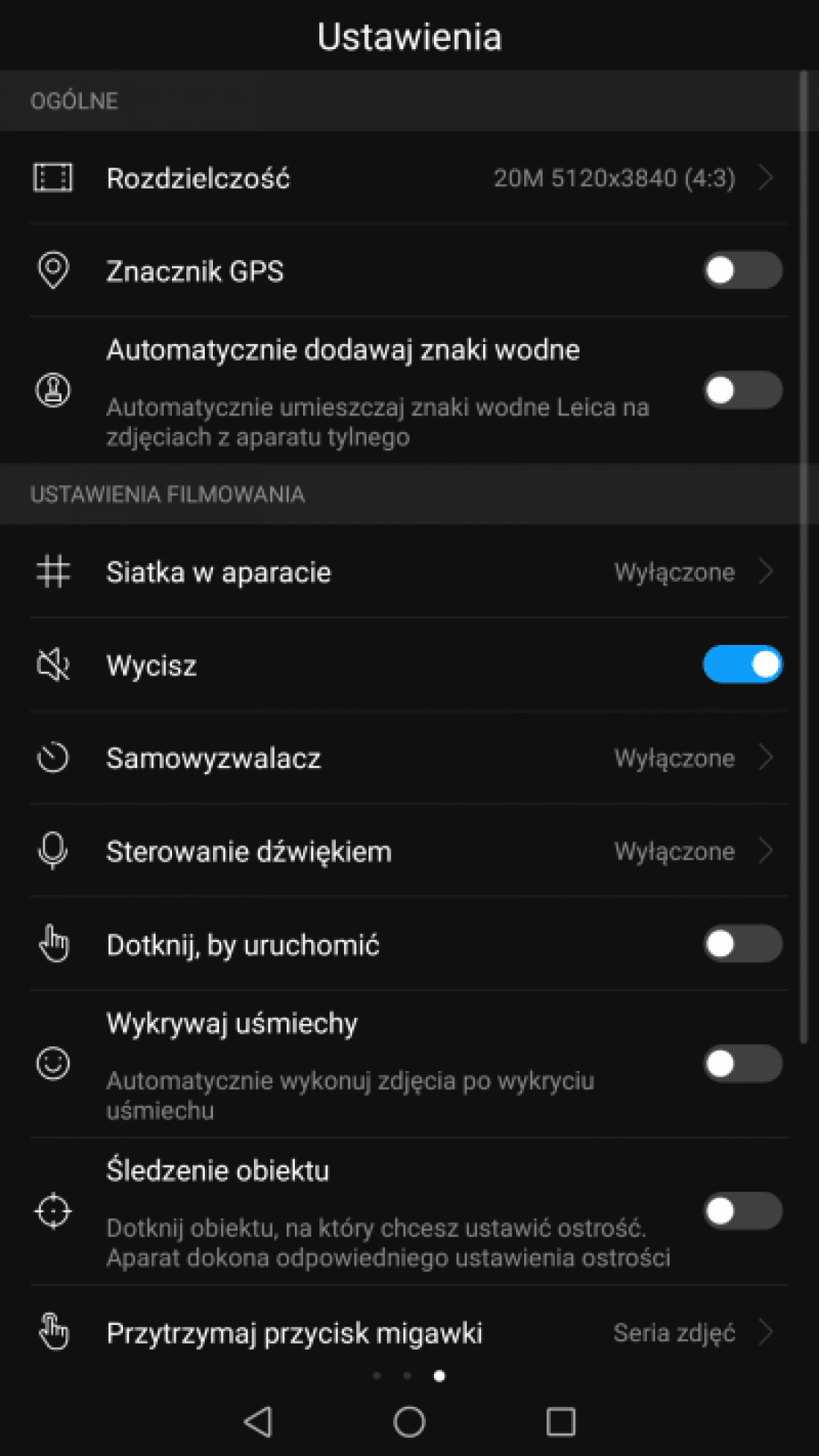Open the Samowyzwalacz timer setting
Screen dimensions: 819x1456
[x=409, y=758]
